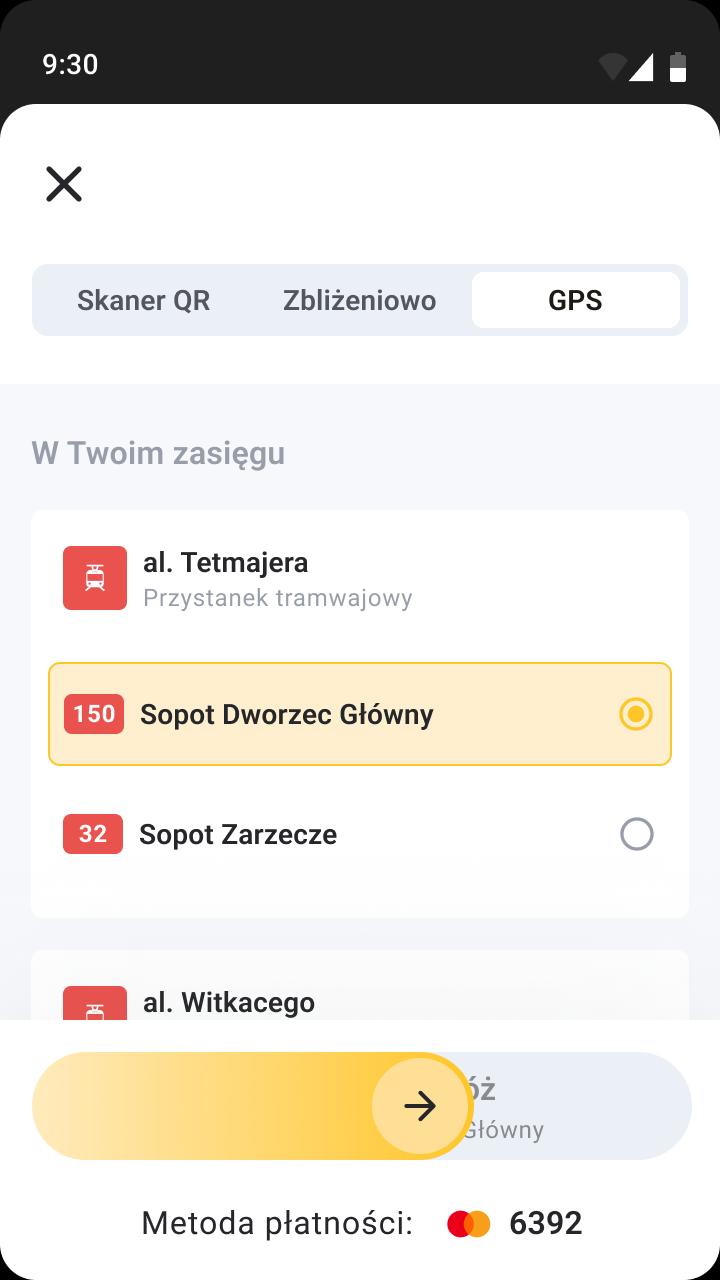Screen dimensions: 720x1280
Task: Change payment method card 6392
Action: [x=361, y=1223]
